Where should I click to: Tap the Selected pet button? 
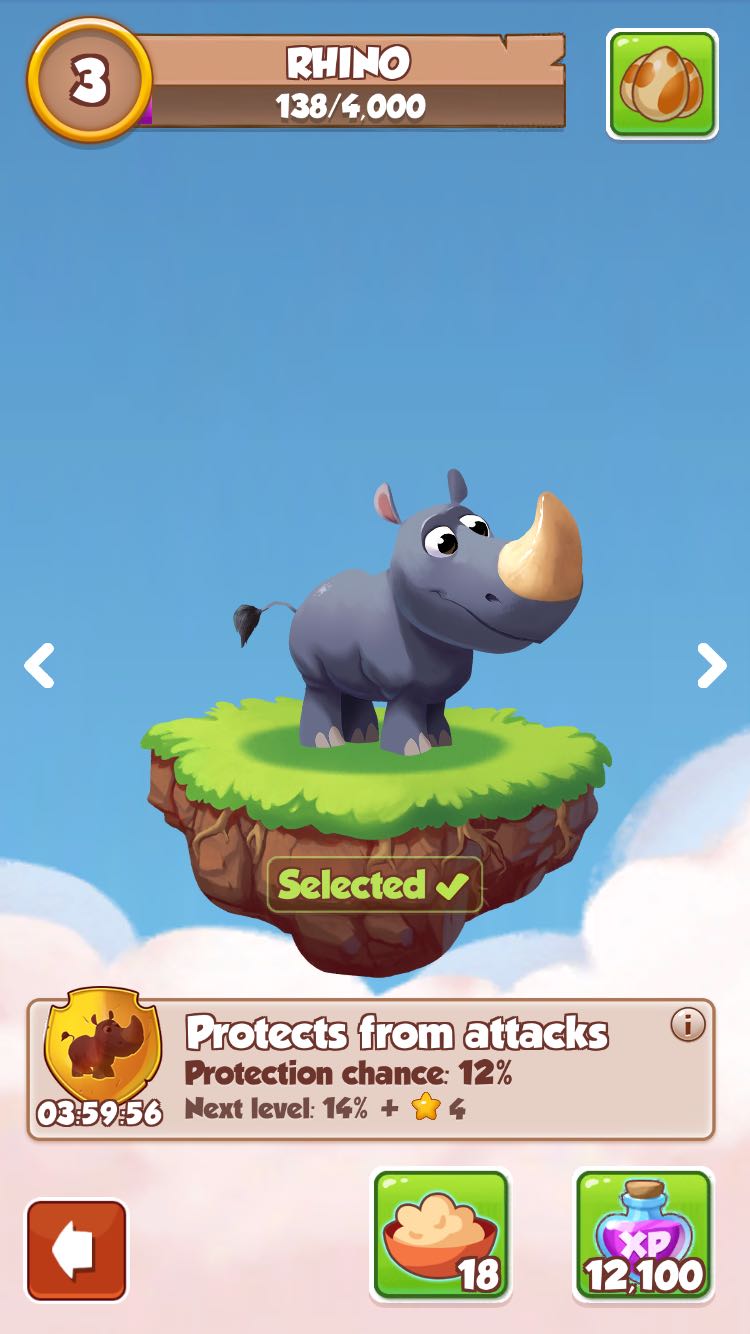click(374, 885)
